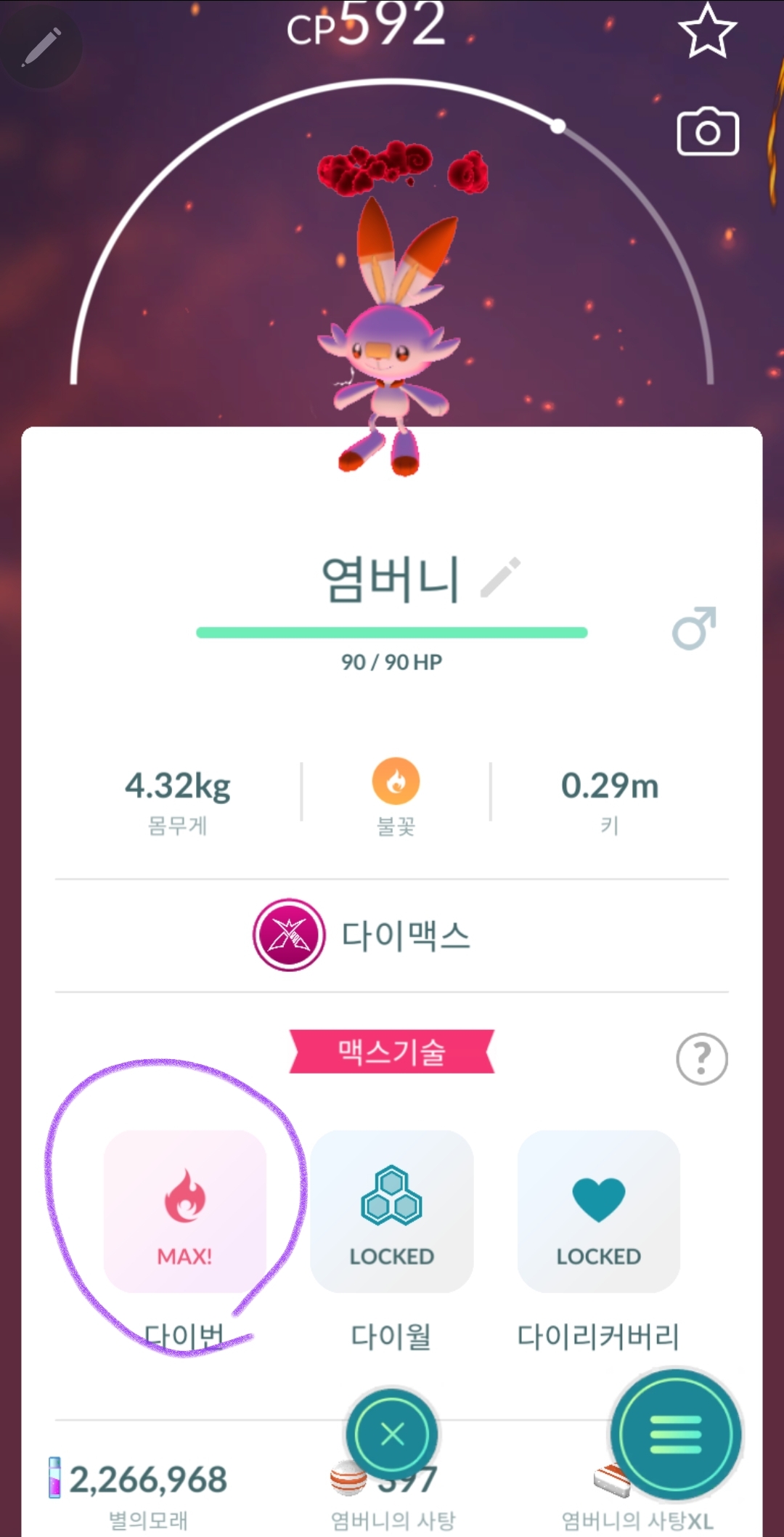Open max moves help question mark
Screen dimensions: 784x1537
pyautogui.click(x=701, y=1059)
